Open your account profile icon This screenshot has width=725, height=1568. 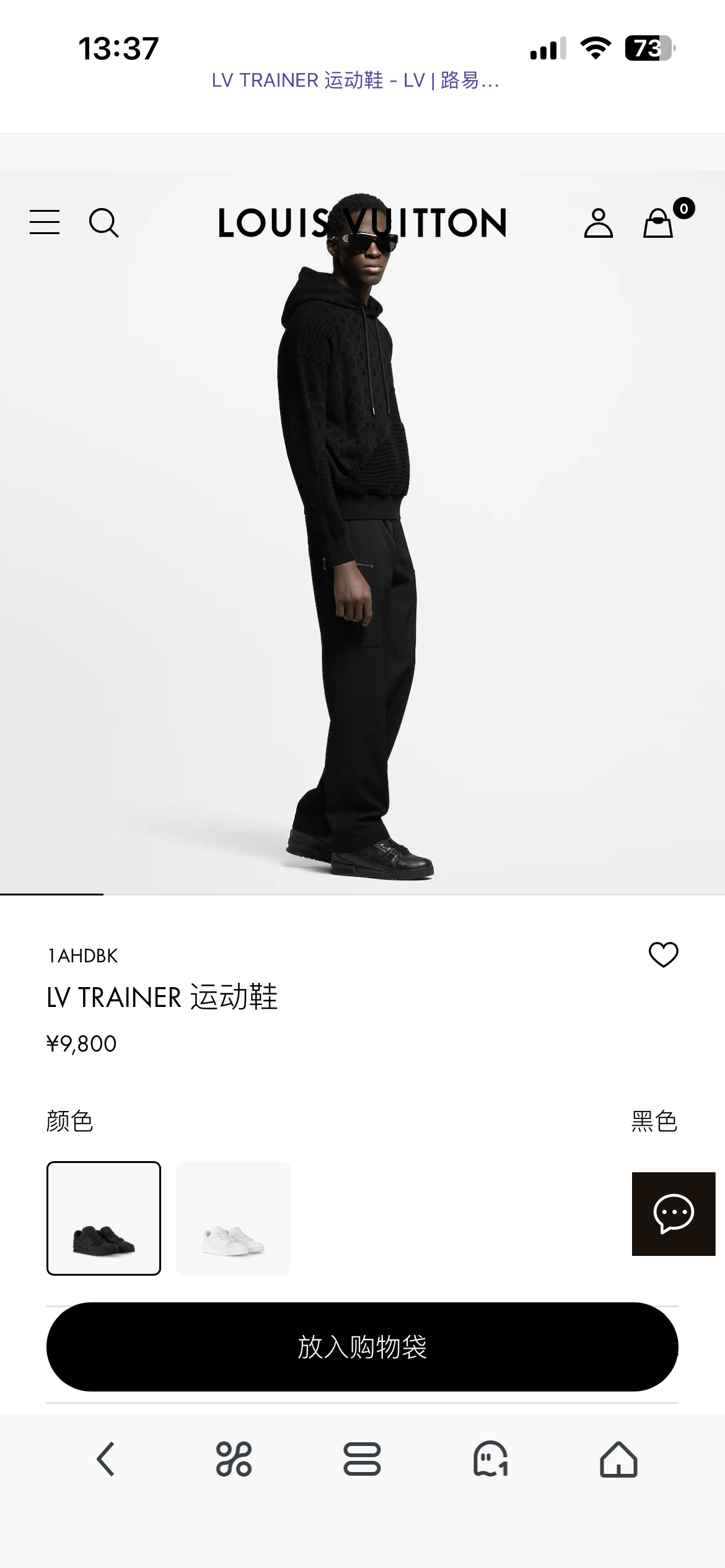pyautogui.click(x=599, y=224)
